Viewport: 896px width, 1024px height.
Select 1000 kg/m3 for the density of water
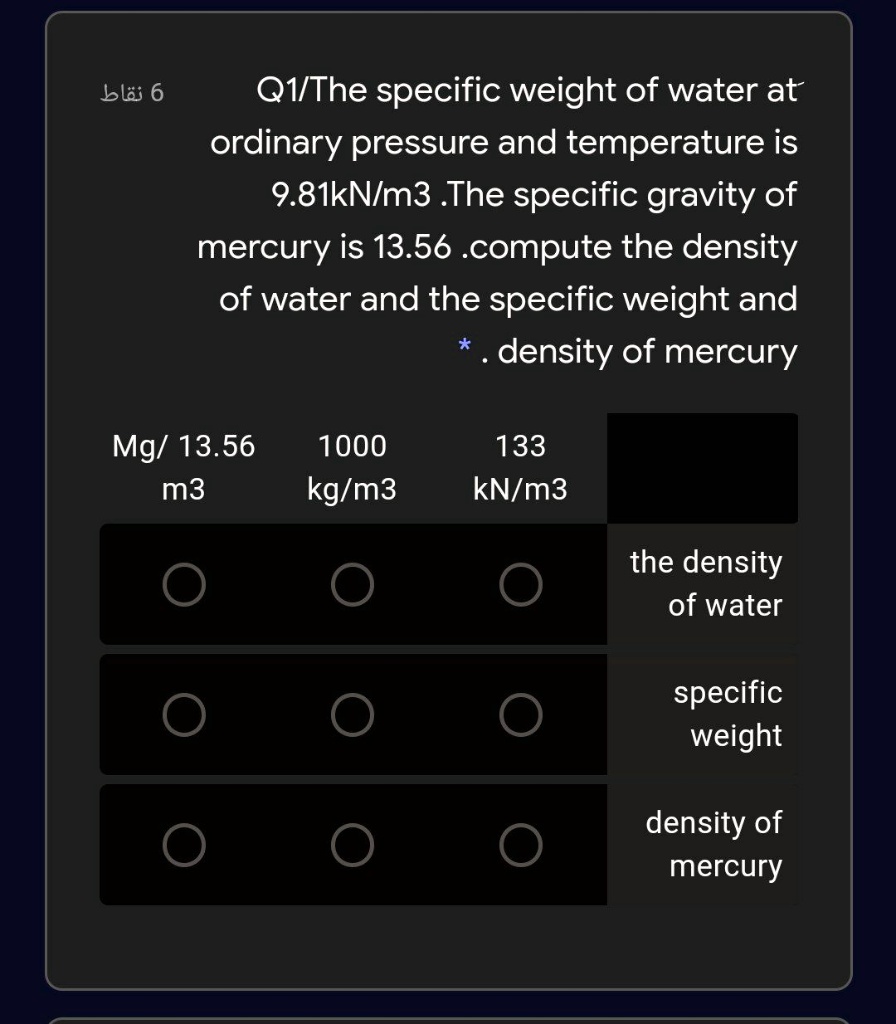353,584
